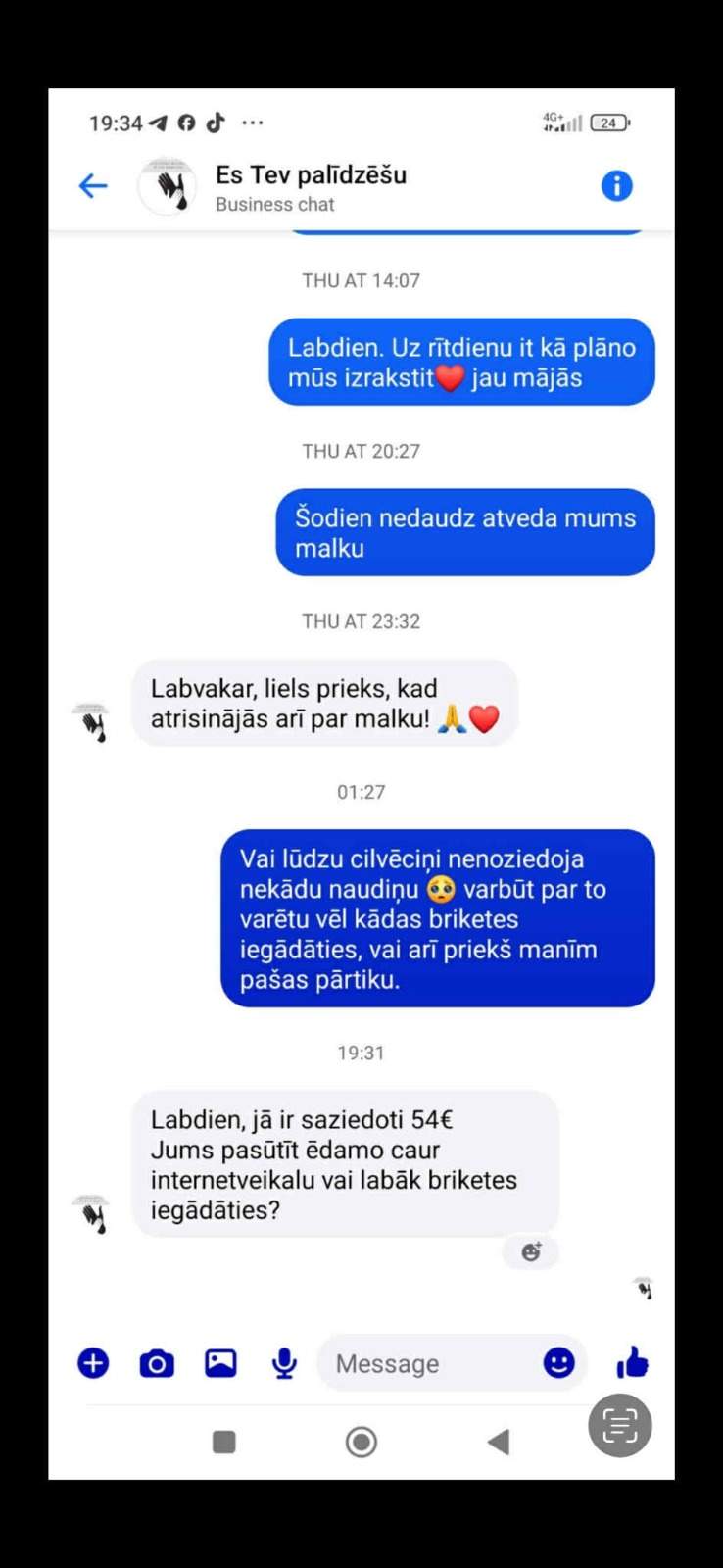This screenshot has height=1568, width=723.
Task: Open more attachment options with the plus icon
Action: pos(93,1362)
